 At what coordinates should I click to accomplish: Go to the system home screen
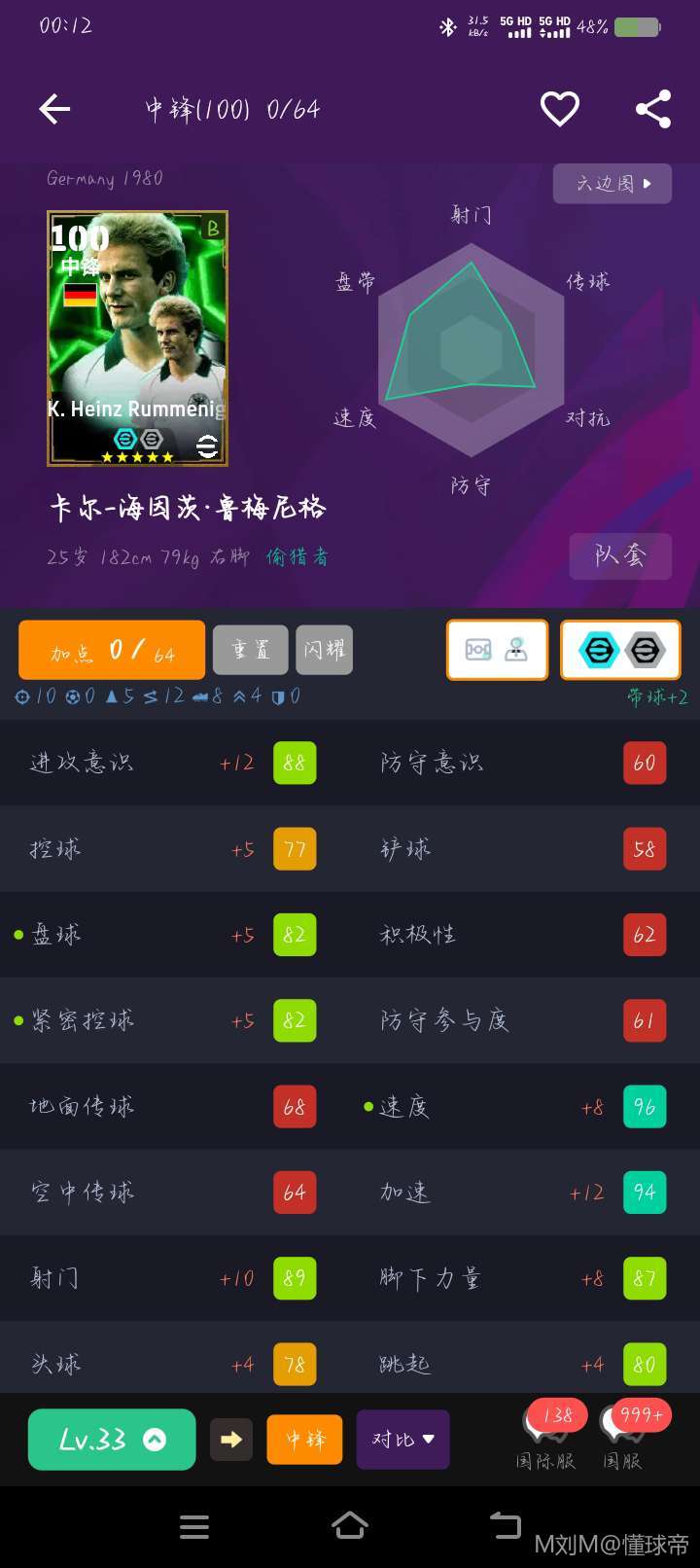(349, 1525)
